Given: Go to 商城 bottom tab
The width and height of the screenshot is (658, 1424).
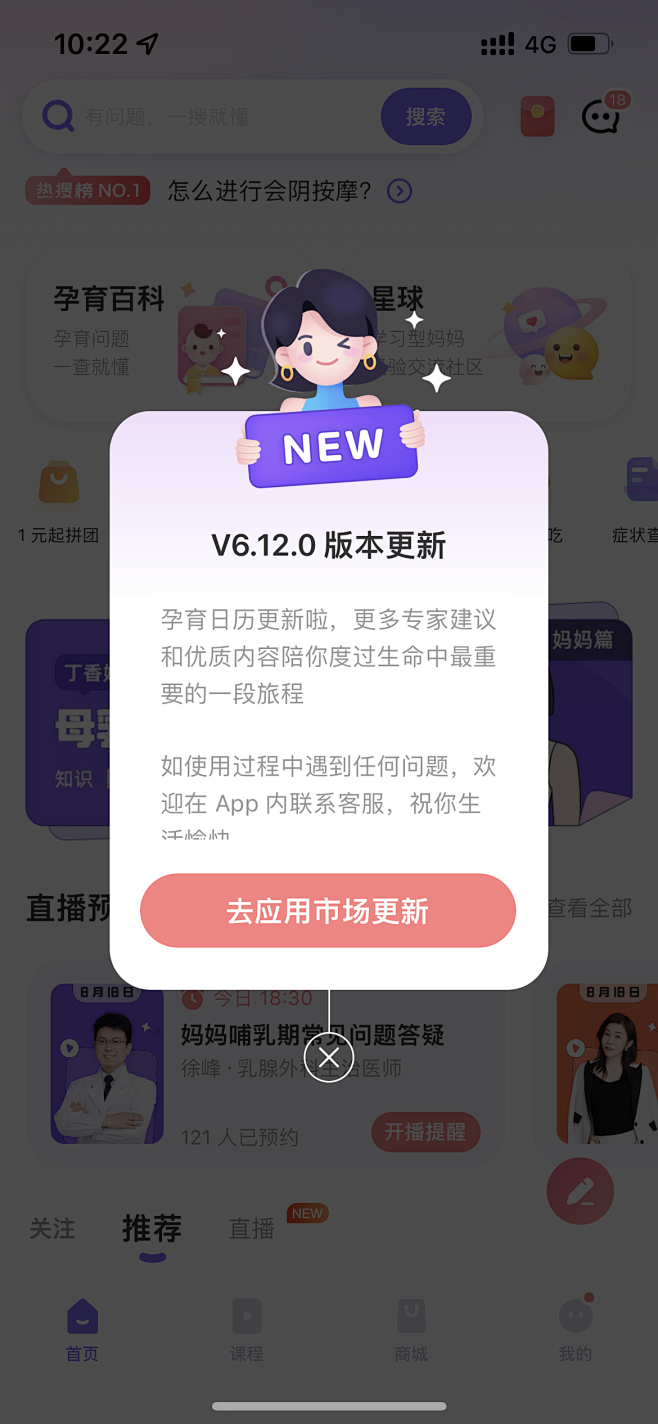Looking at the screenshot, I should 411,1329.
